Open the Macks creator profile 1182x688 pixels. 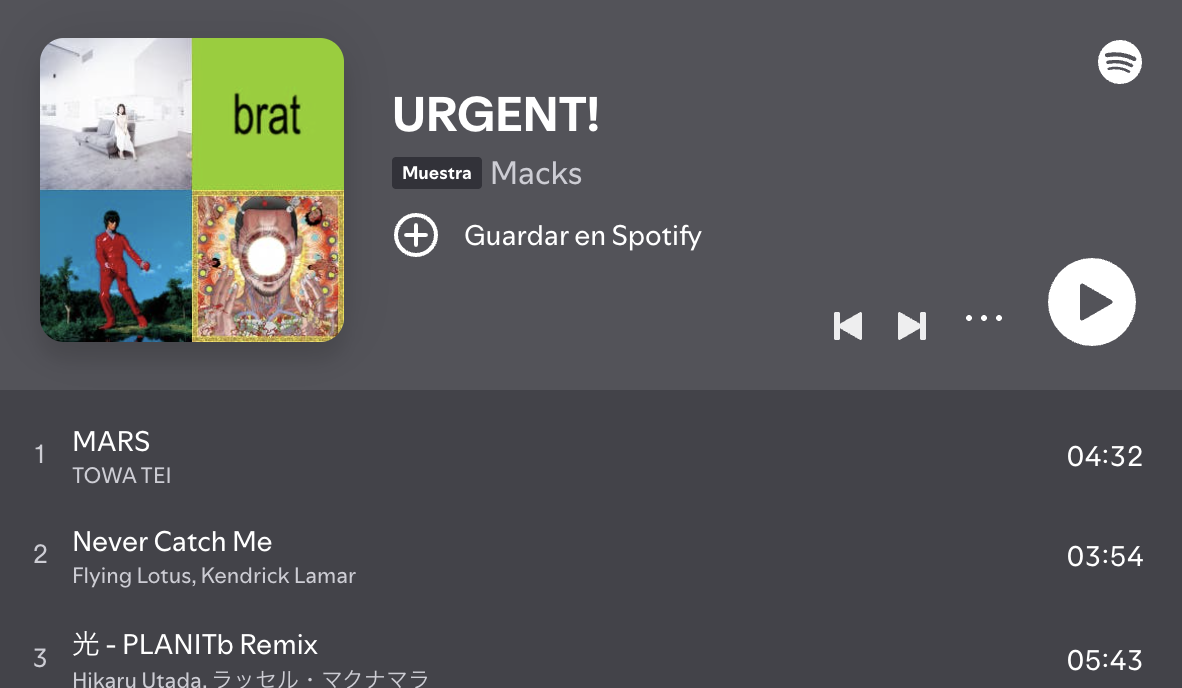click(536, 173)
